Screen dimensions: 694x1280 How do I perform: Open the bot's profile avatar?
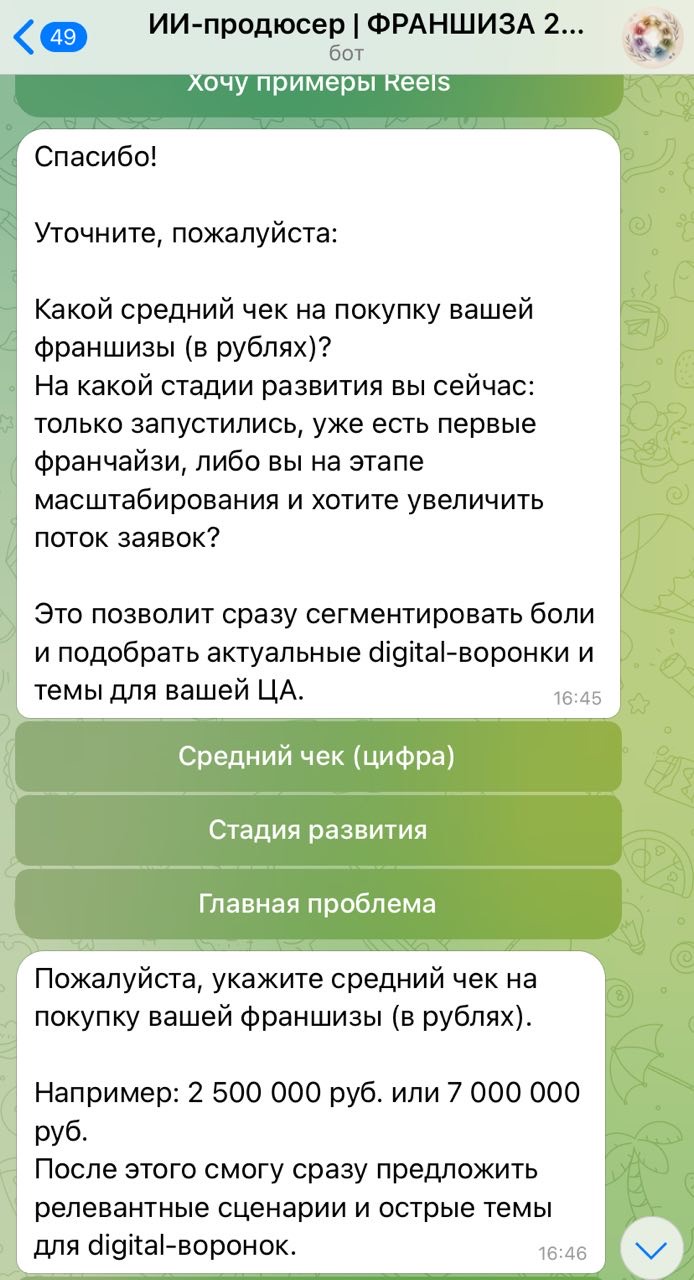[x=652, y=37]
